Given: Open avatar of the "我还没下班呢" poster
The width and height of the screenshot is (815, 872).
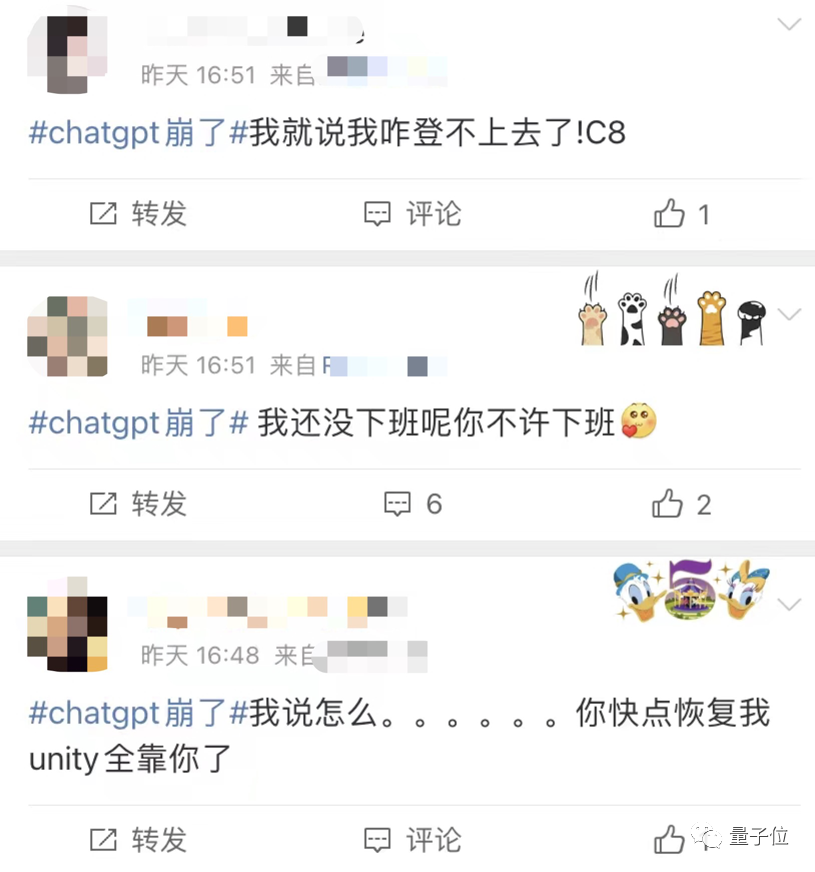Looking at the screenshot, I should tap(67, 336).
